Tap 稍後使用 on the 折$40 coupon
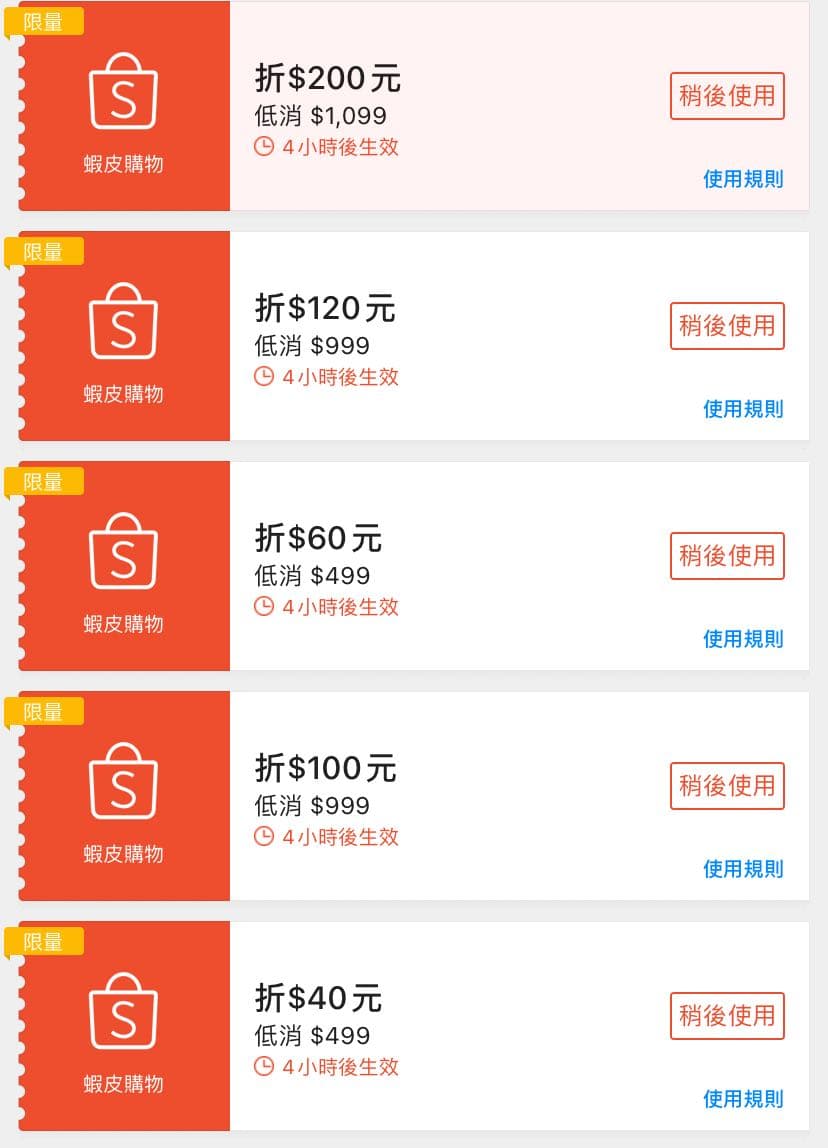This screenshot has width=828, height=1148. pos(727,1016)
